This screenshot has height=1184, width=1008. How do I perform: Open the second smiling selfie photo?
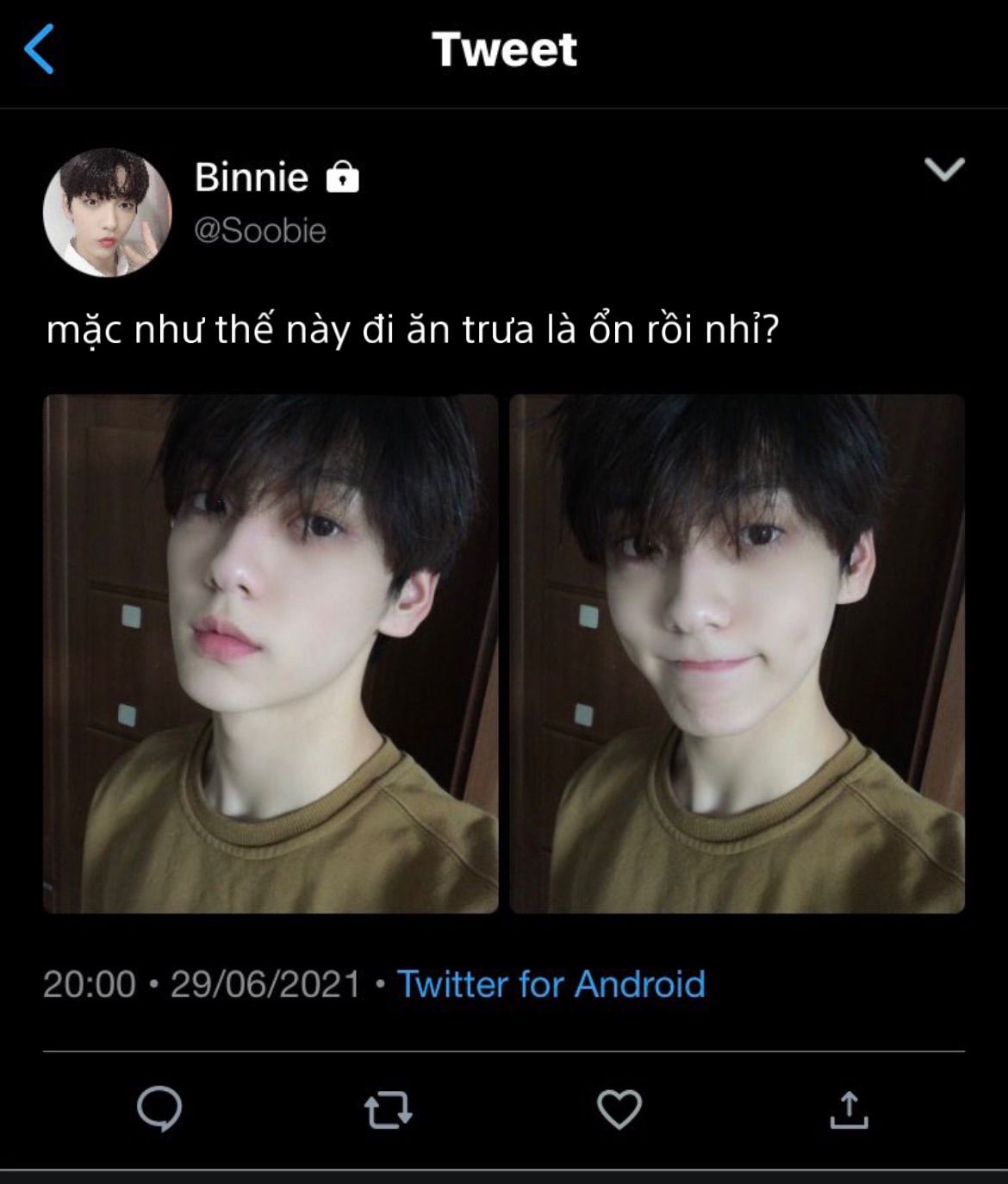737,653
